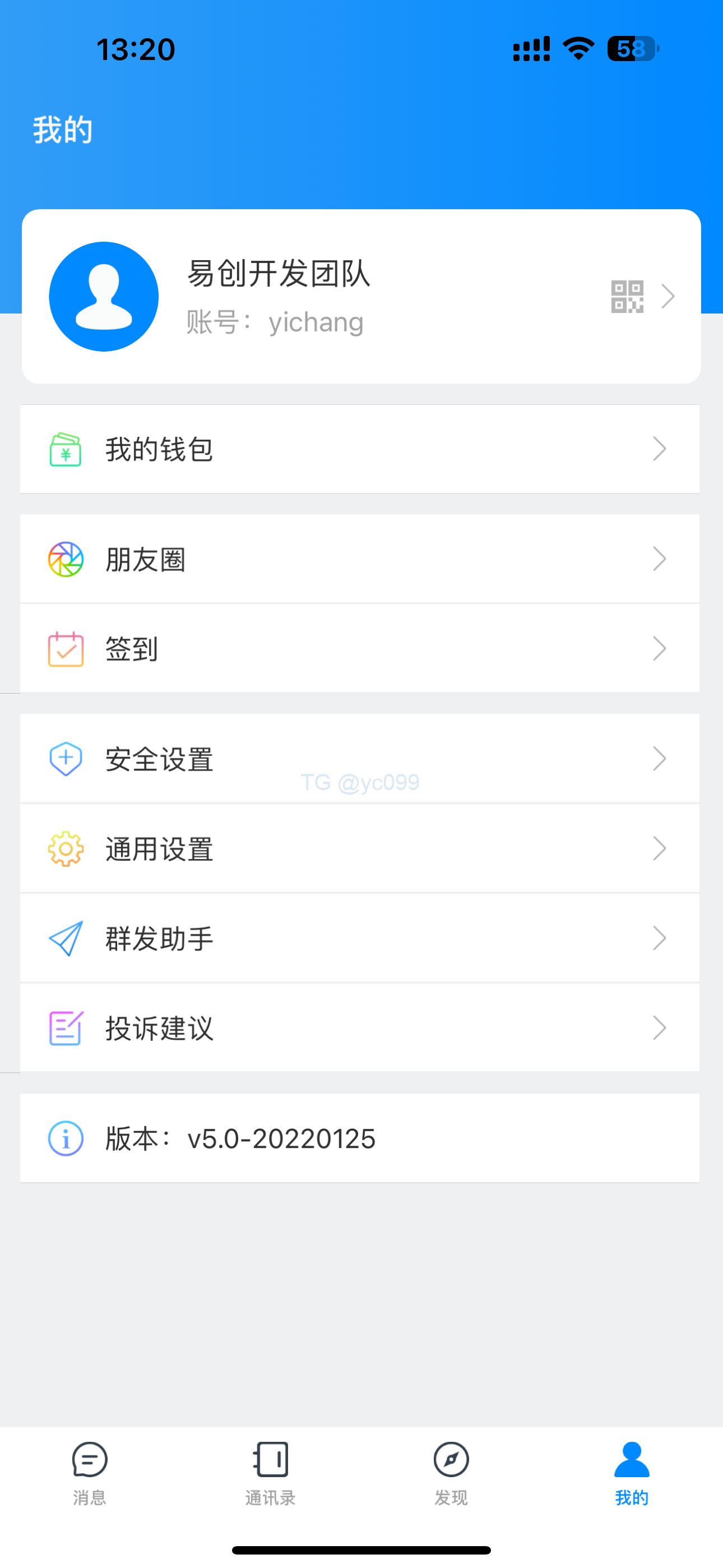Open 投诉建议 feedback page
This screenshot has height=1568, width=723.
tap(359, 1028)
